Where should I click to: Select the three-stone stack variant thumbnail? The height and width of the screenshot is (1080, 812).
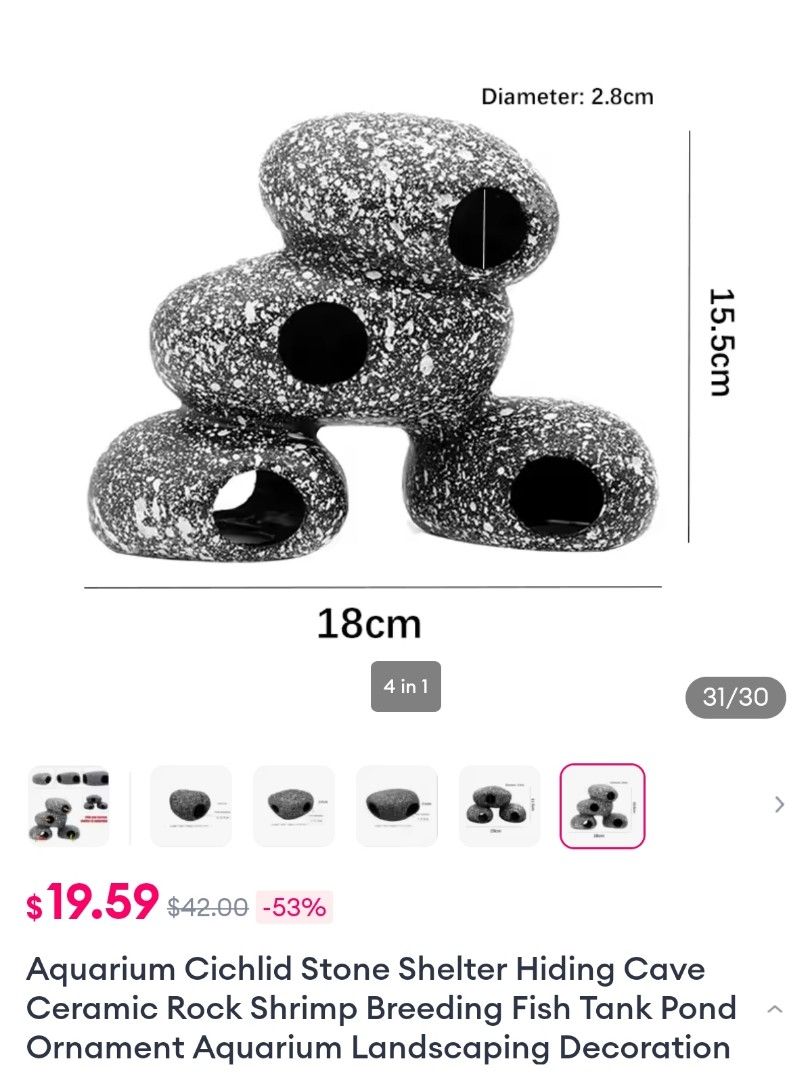500,806
